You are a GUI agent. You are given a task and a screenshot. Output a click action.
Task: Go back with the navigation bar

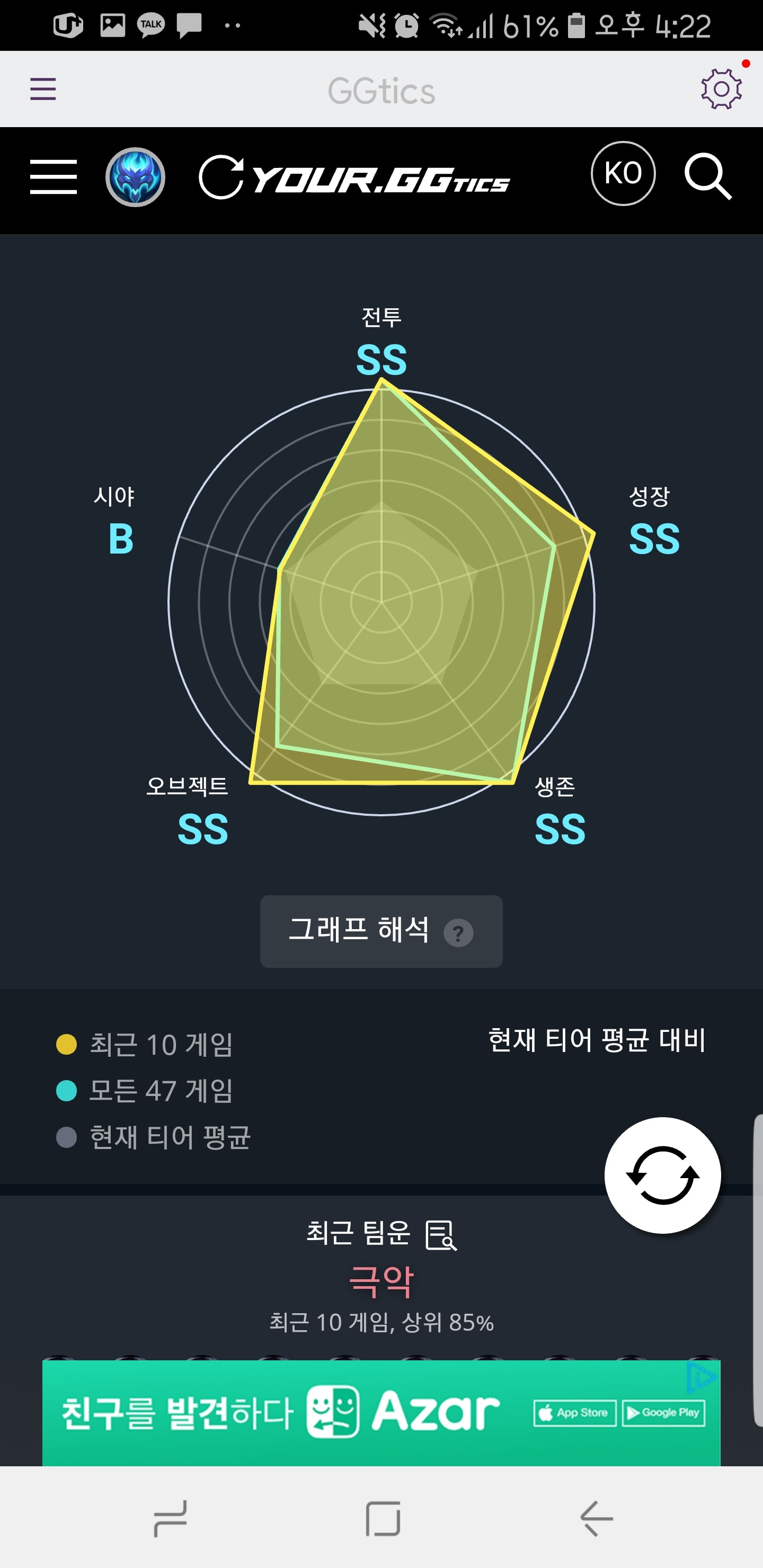(596, 1518)
